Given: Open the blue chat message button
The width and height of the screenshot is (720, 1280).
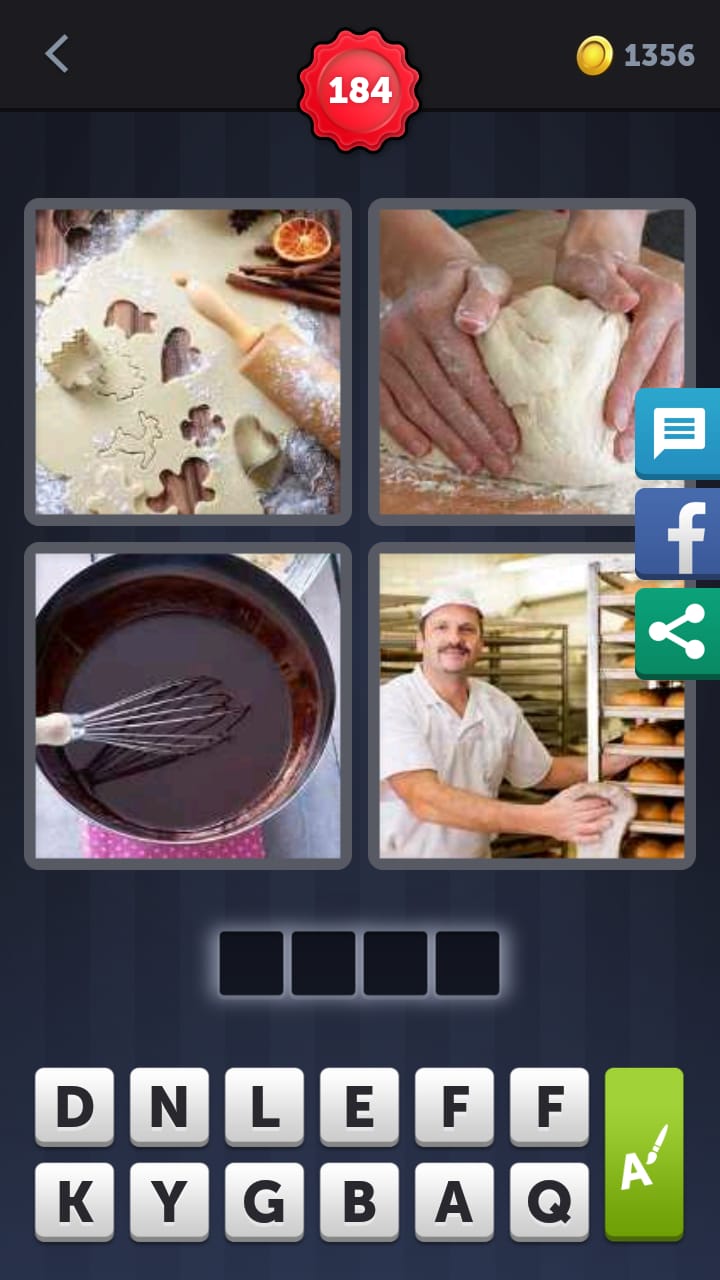Looking at the screenshot, I should pos(679,433).
